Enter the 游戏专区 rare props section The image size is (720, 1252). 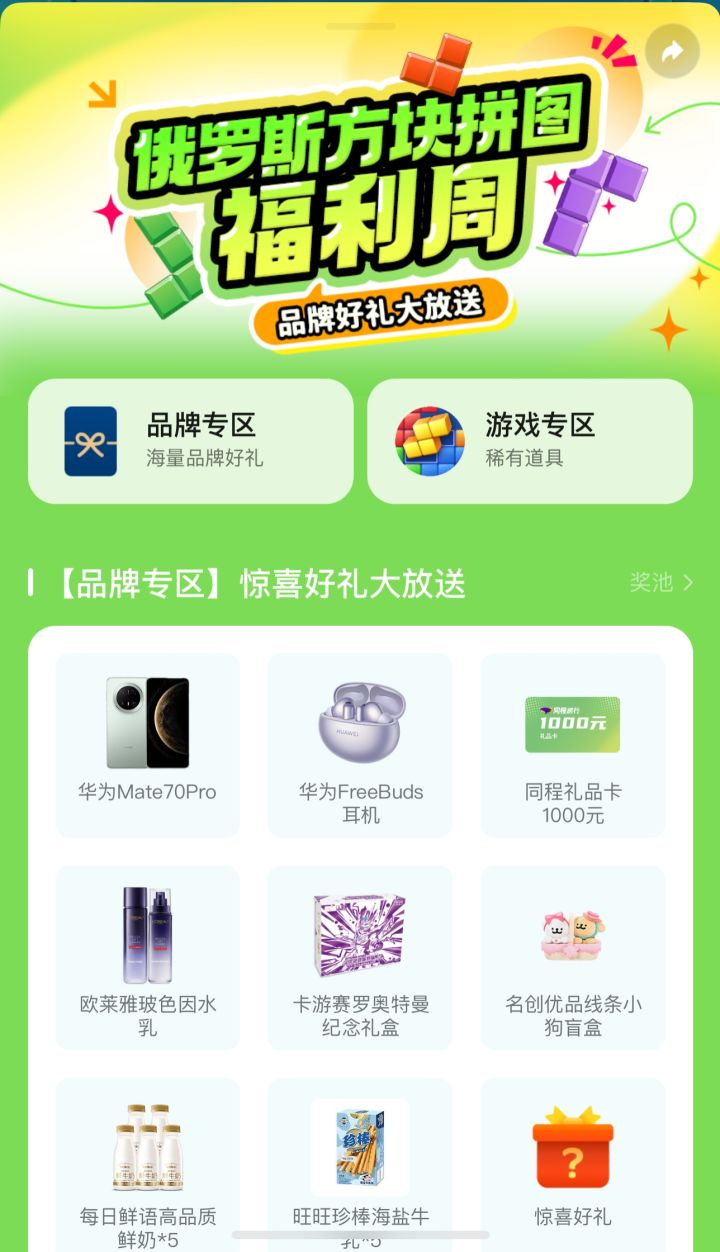pos(530,440)
